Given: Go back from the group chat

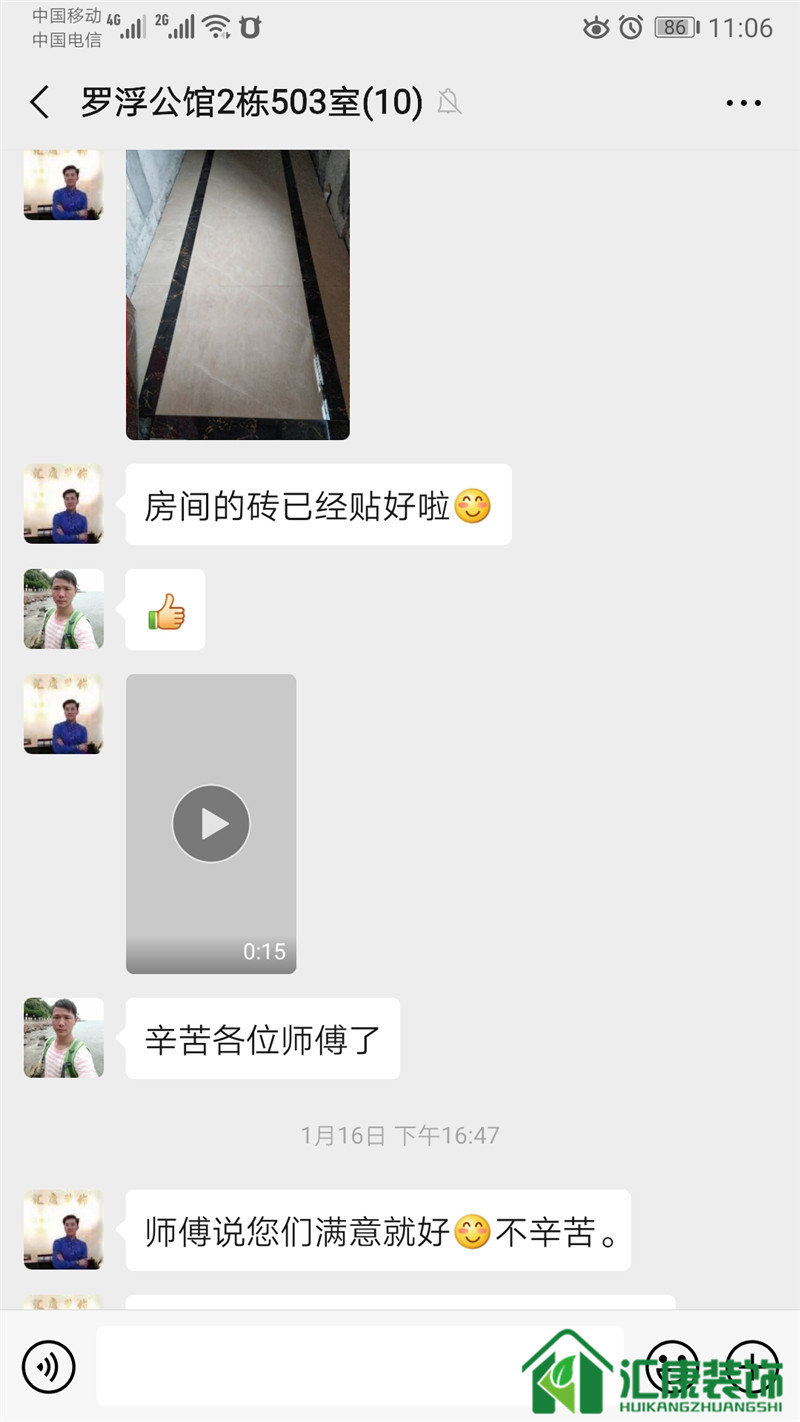Looking at the screenshot, I should [x=40, y=102].
